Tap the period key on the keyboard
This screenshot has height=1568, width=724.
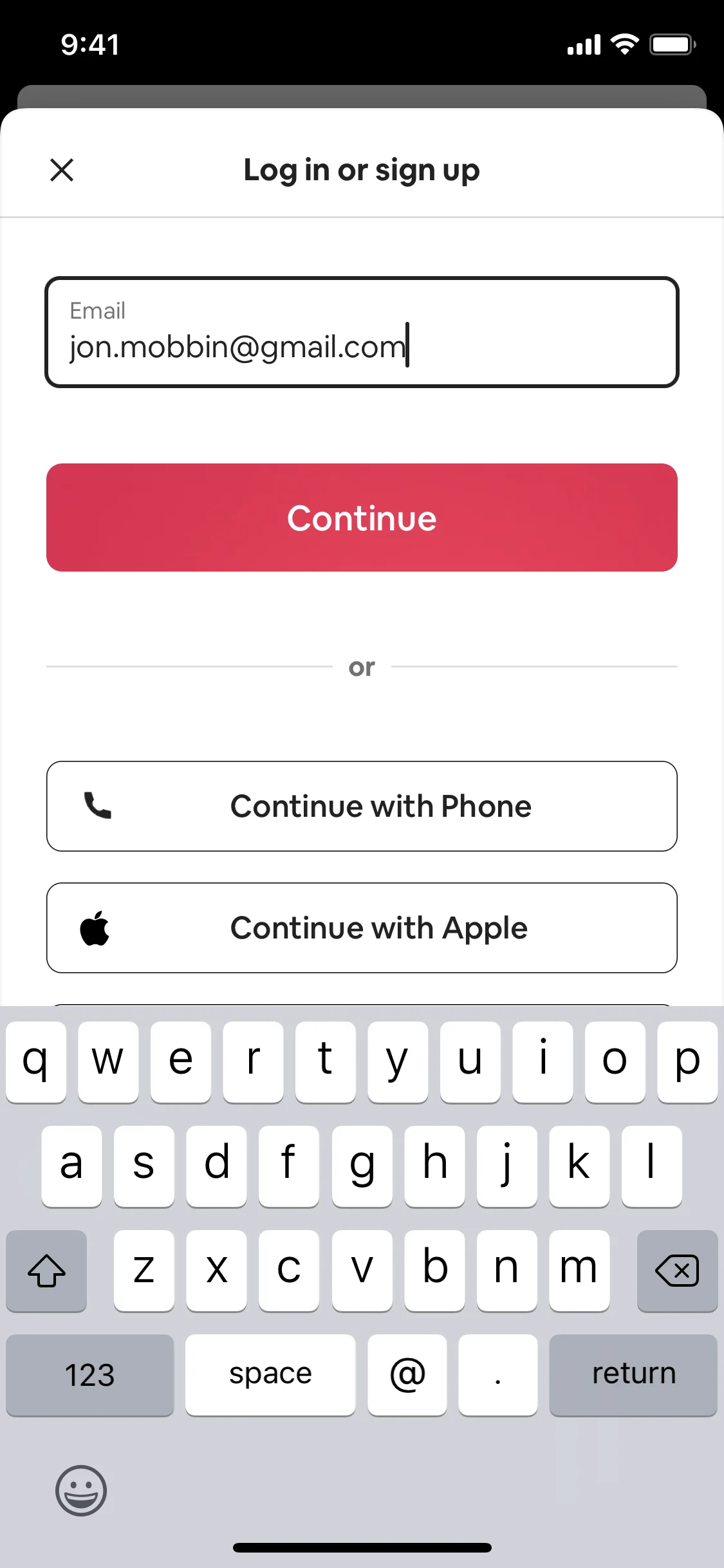(x=497, y=1374)
